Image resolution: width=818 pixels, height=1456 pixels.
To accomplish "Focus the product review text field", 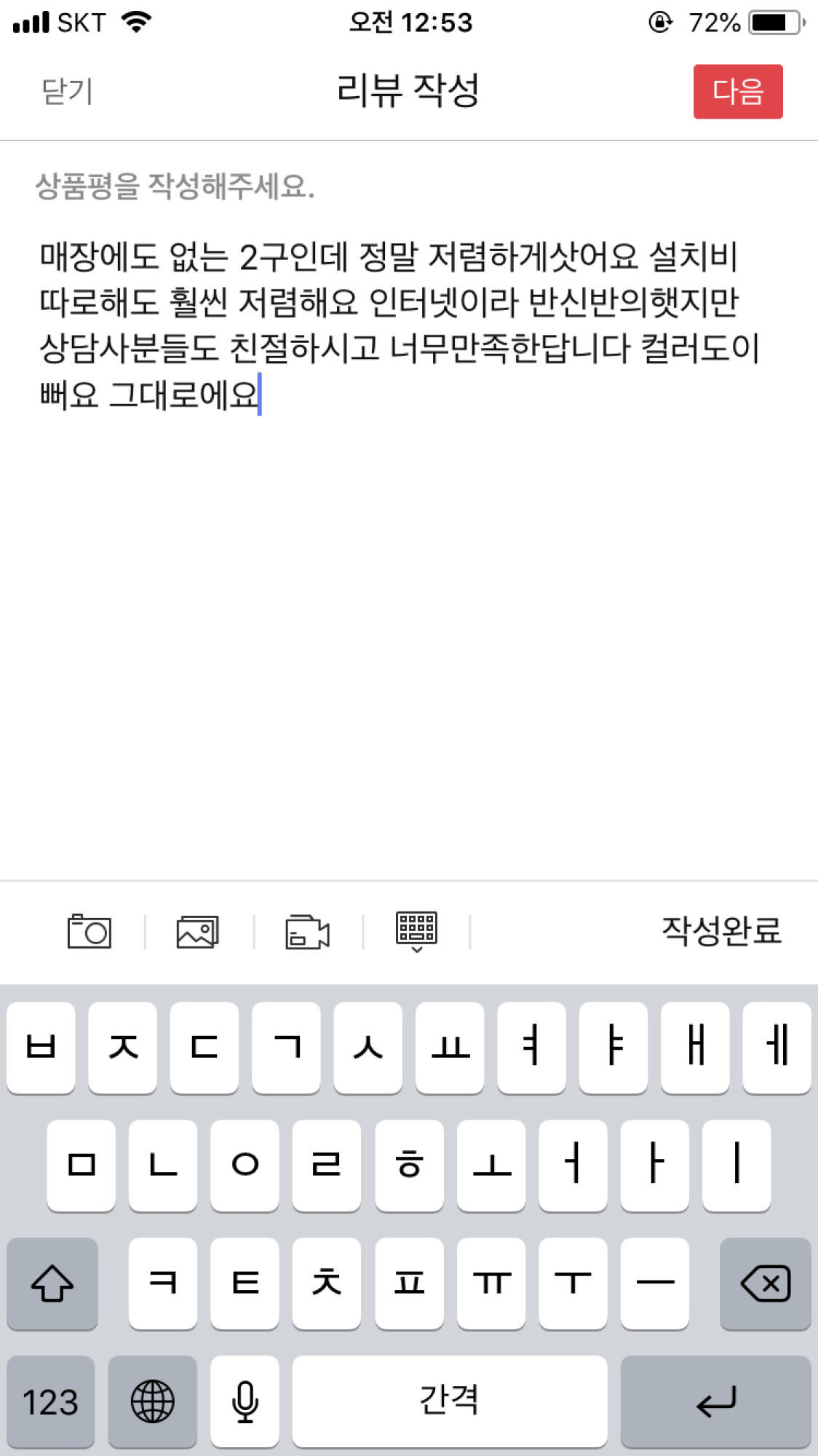I will pyautogui.click(x=408, y=510).
